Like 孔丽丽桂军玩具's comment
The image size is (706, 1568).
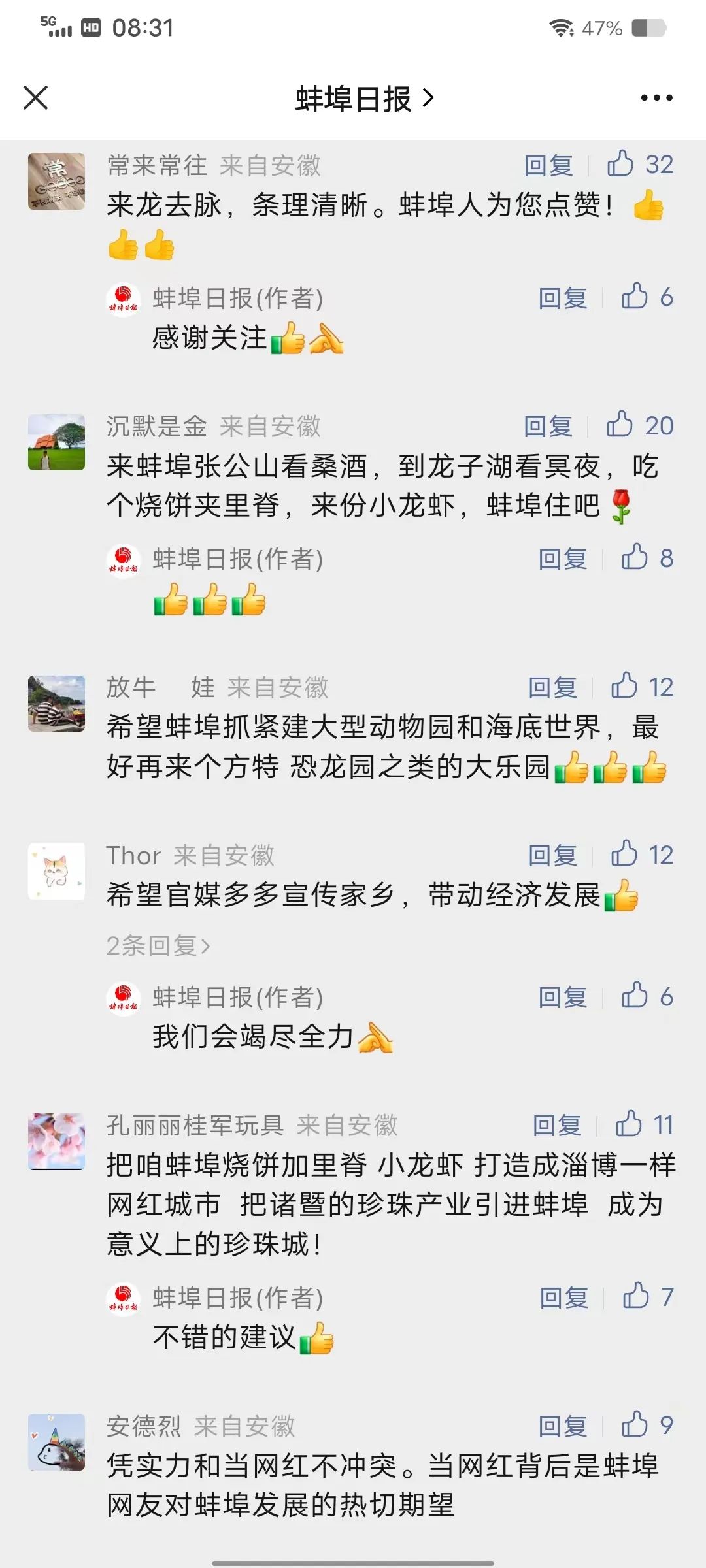629,1124
